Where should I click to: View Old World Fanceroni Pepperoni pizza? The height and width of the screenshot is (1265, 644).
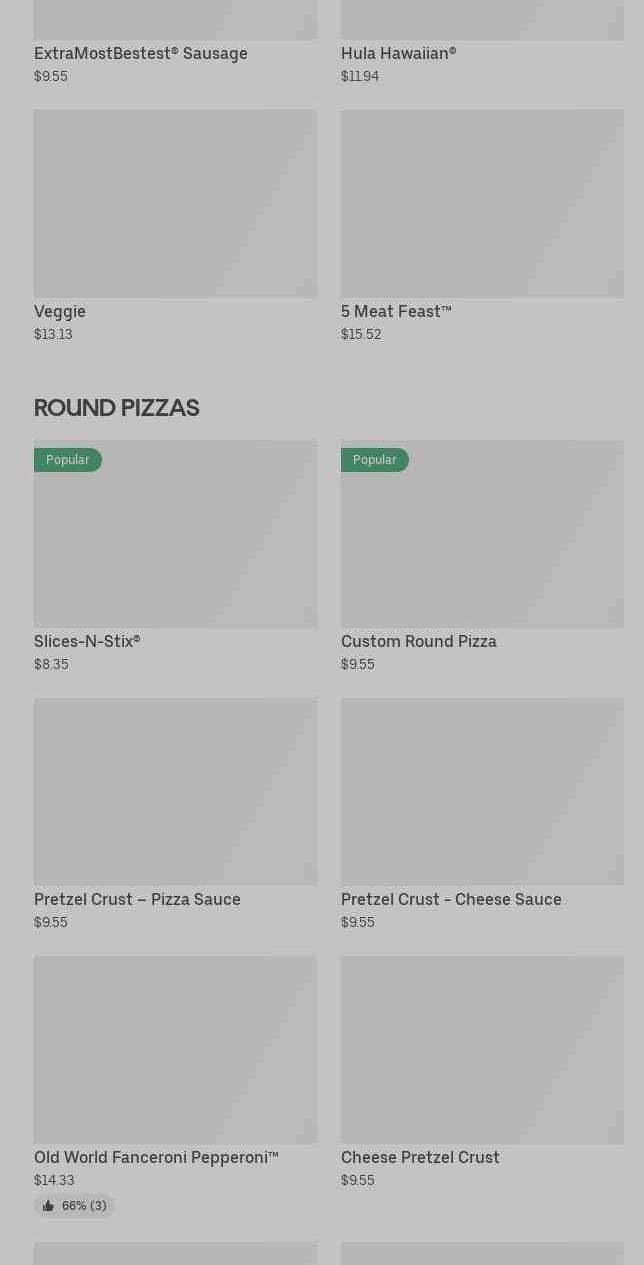tap(175, 1050)
